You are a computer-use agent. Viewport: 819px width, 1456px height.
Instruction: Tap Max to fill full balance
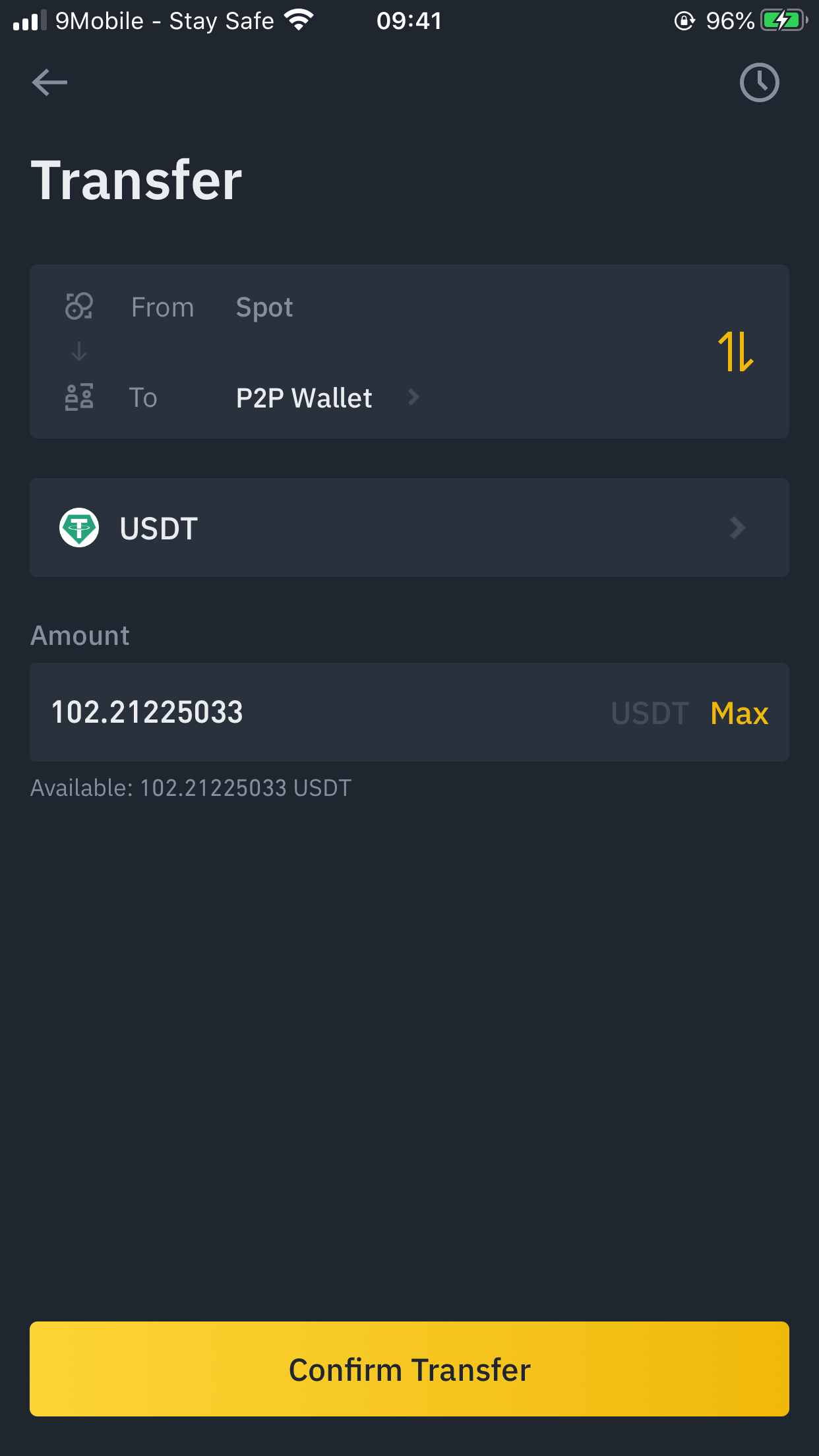739,713
